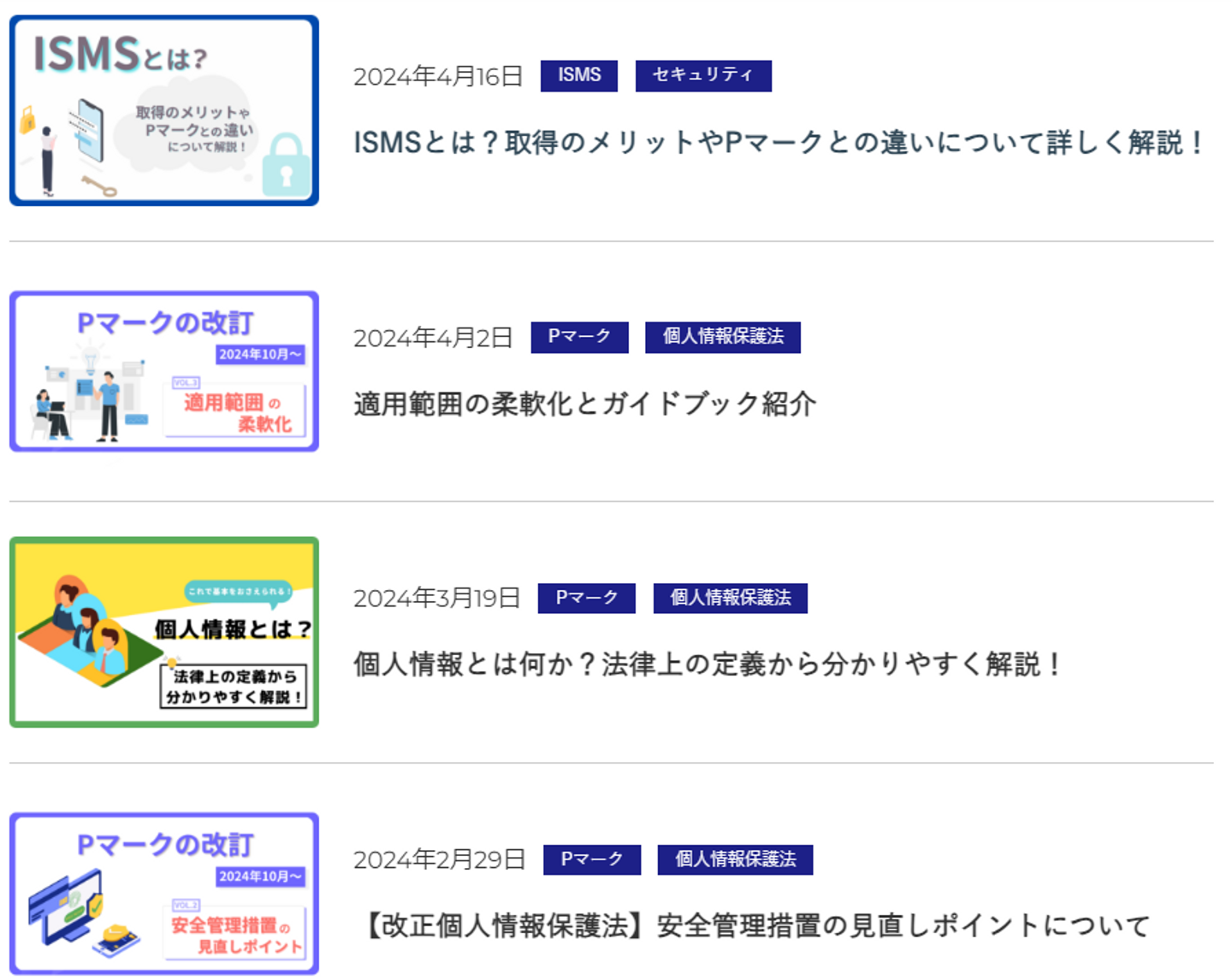This screenshot has height=980, width=1232.
Task: Read 適用範囲の柔軟化とガイドブック紹介 article
Action: (x=584, y=404)
